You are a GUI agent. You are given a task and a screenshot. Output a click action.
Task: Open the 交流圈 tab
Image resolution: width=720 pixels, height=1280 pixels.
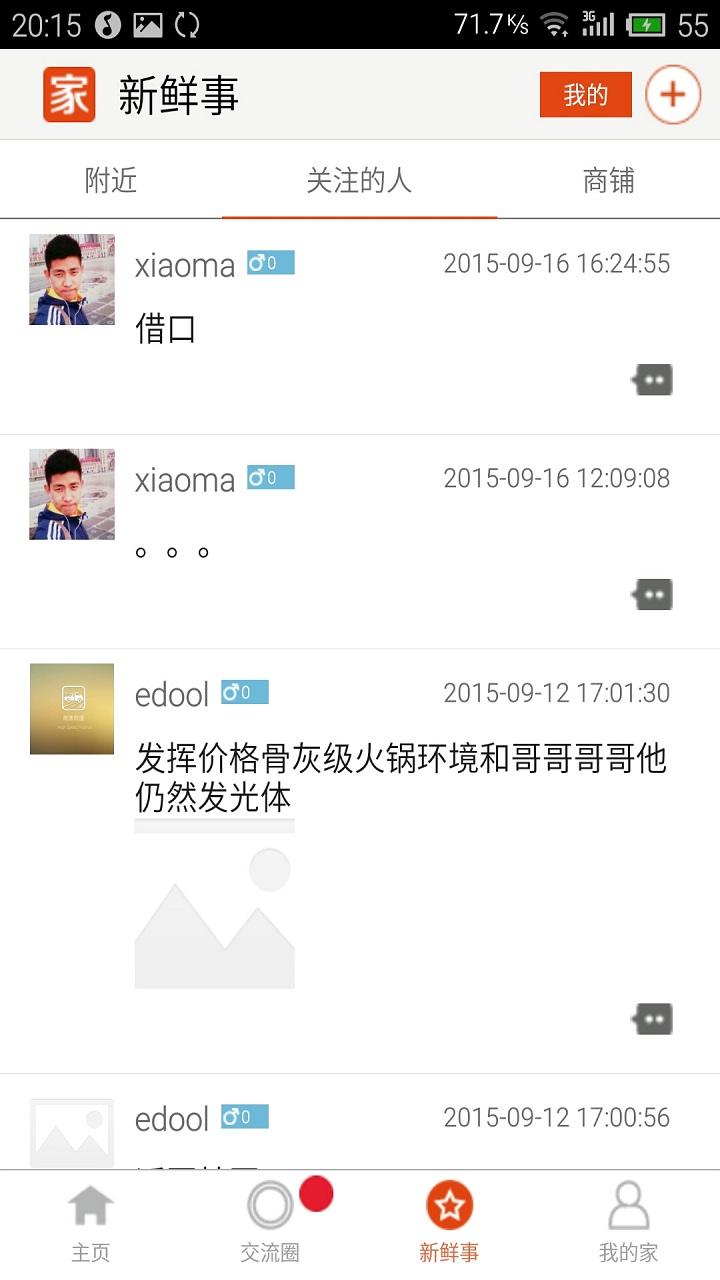point(270,1222)
